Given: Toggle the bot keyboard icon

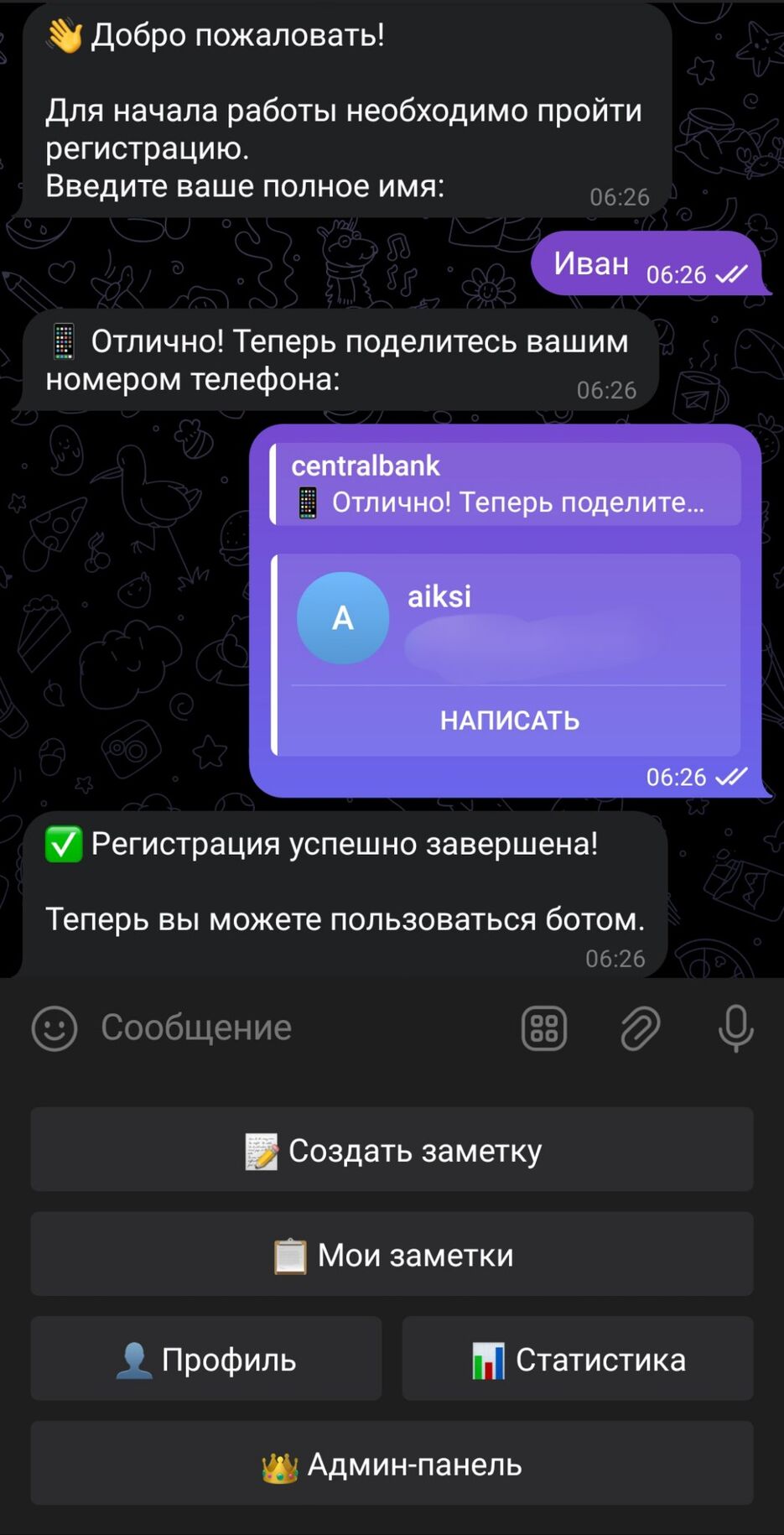Looking at the screenshot, I should coord(544,1028).
